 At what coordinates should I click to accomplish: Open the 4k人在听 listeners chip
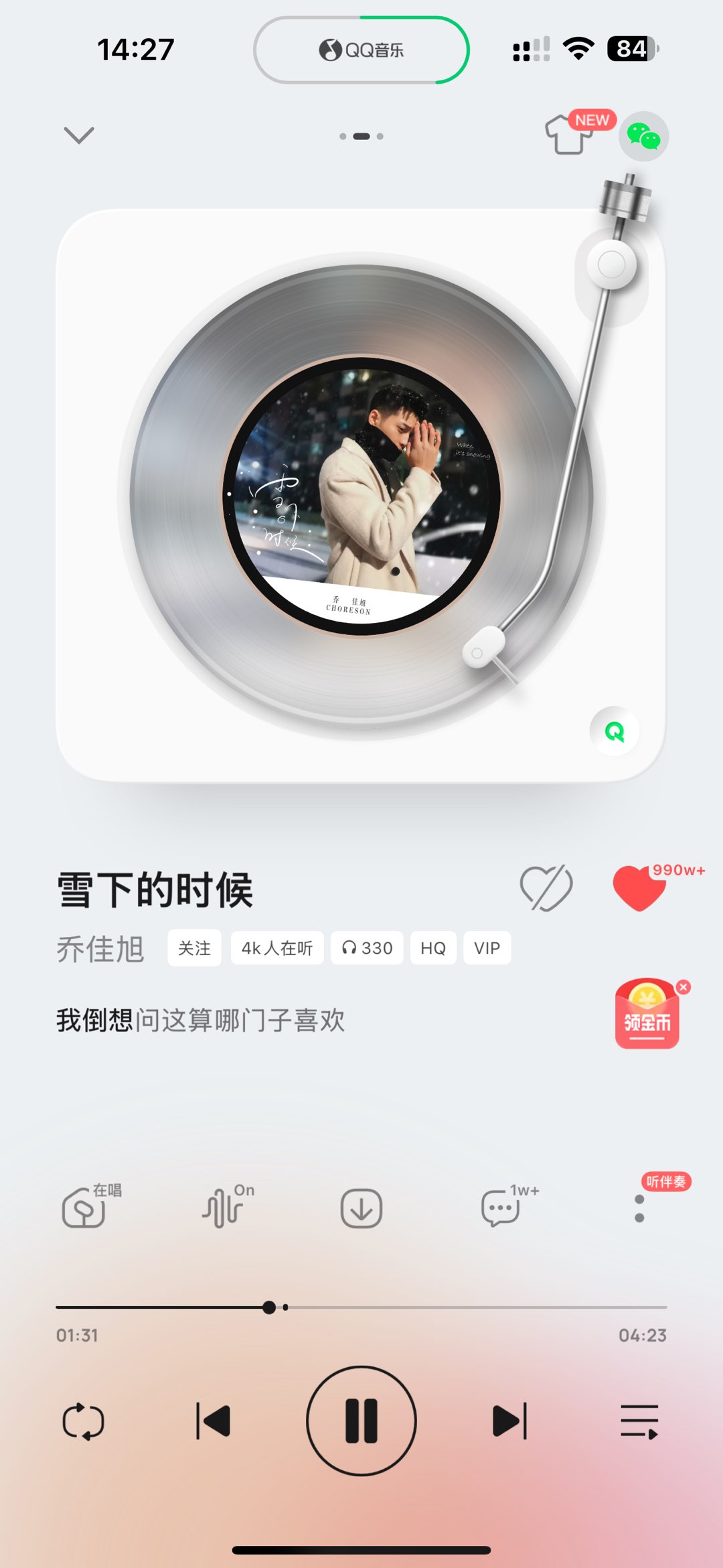(x=277, y=948)
